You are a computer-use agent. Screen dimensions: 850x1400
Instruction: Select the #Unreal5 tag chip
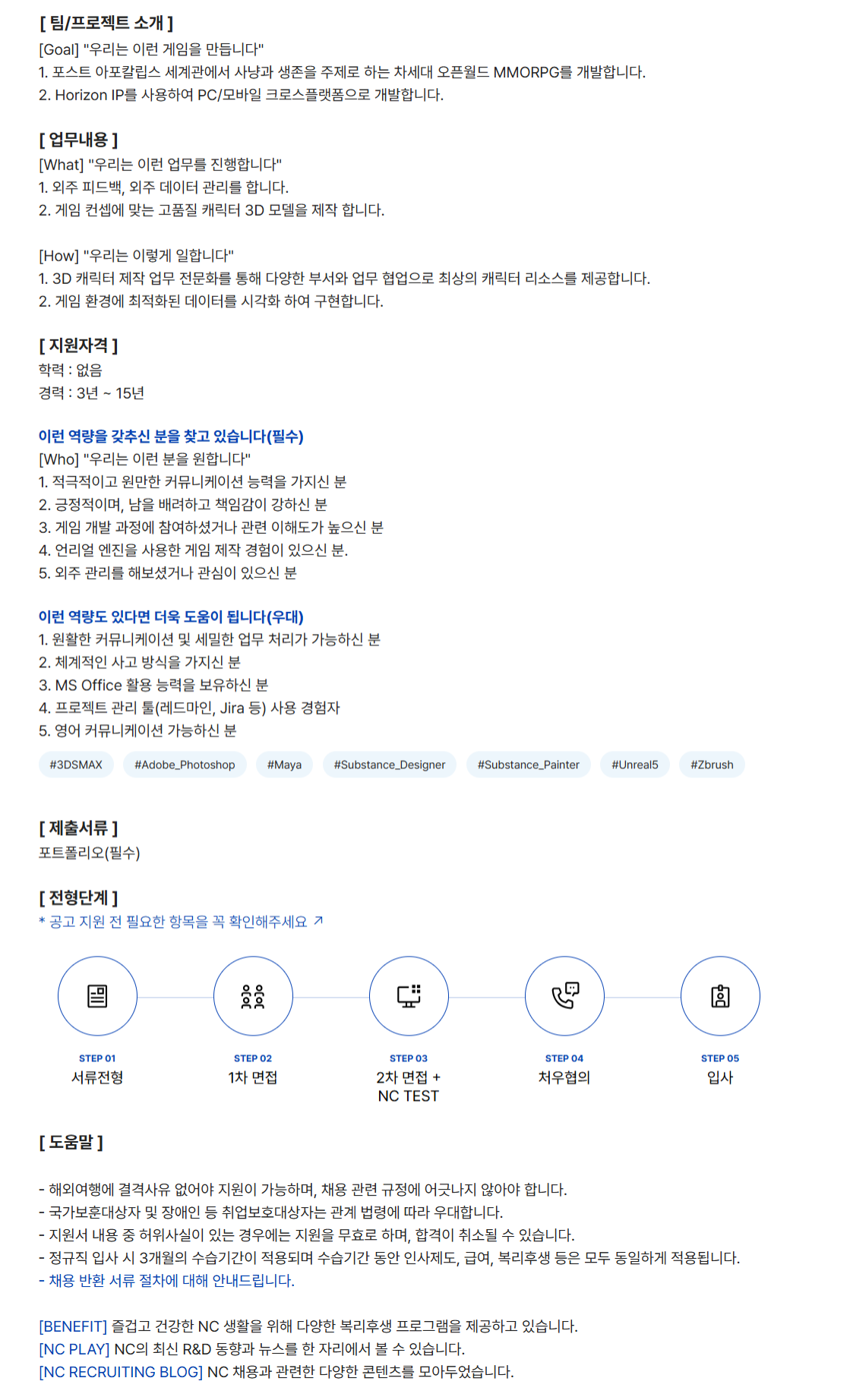[634, 765]
